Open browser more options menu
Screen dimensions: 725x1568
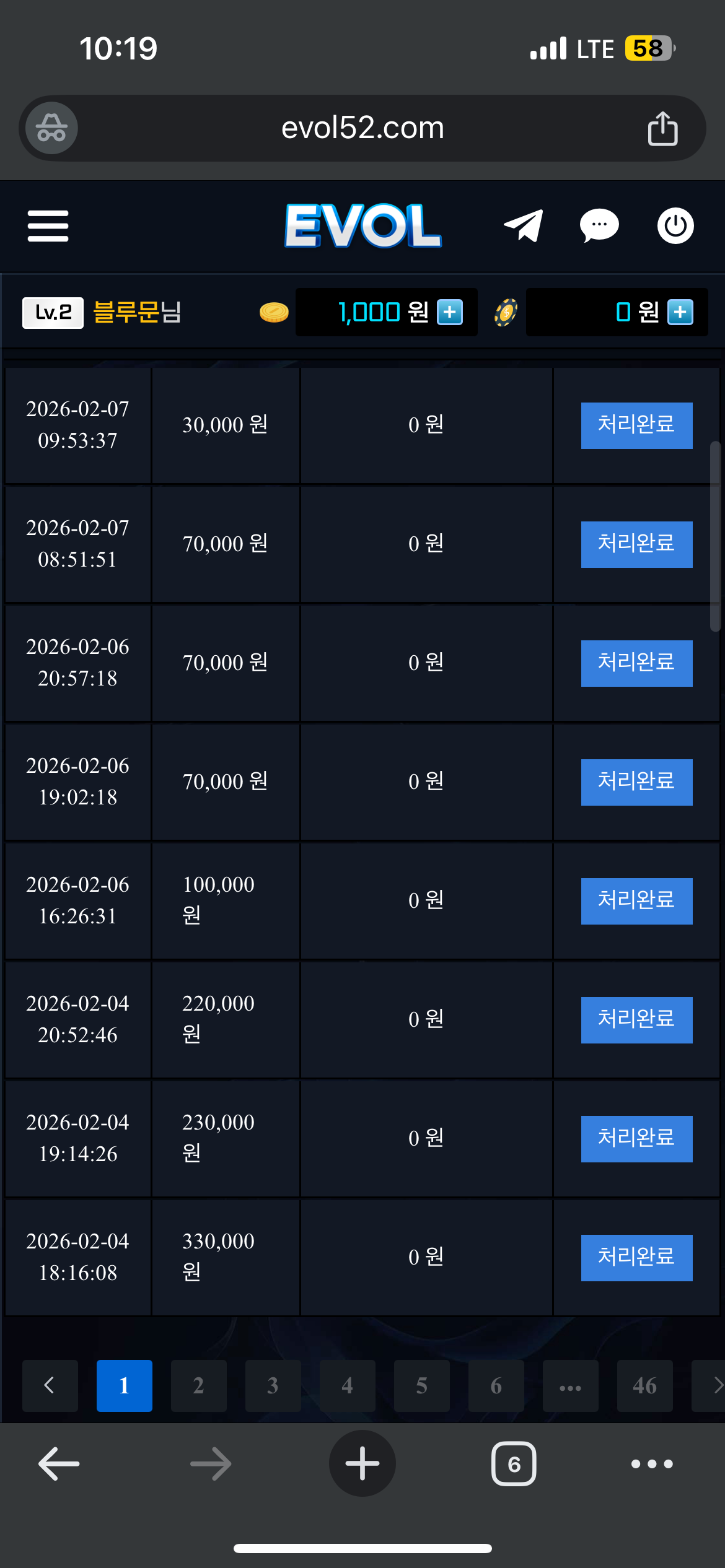(x=651, y=1463)
